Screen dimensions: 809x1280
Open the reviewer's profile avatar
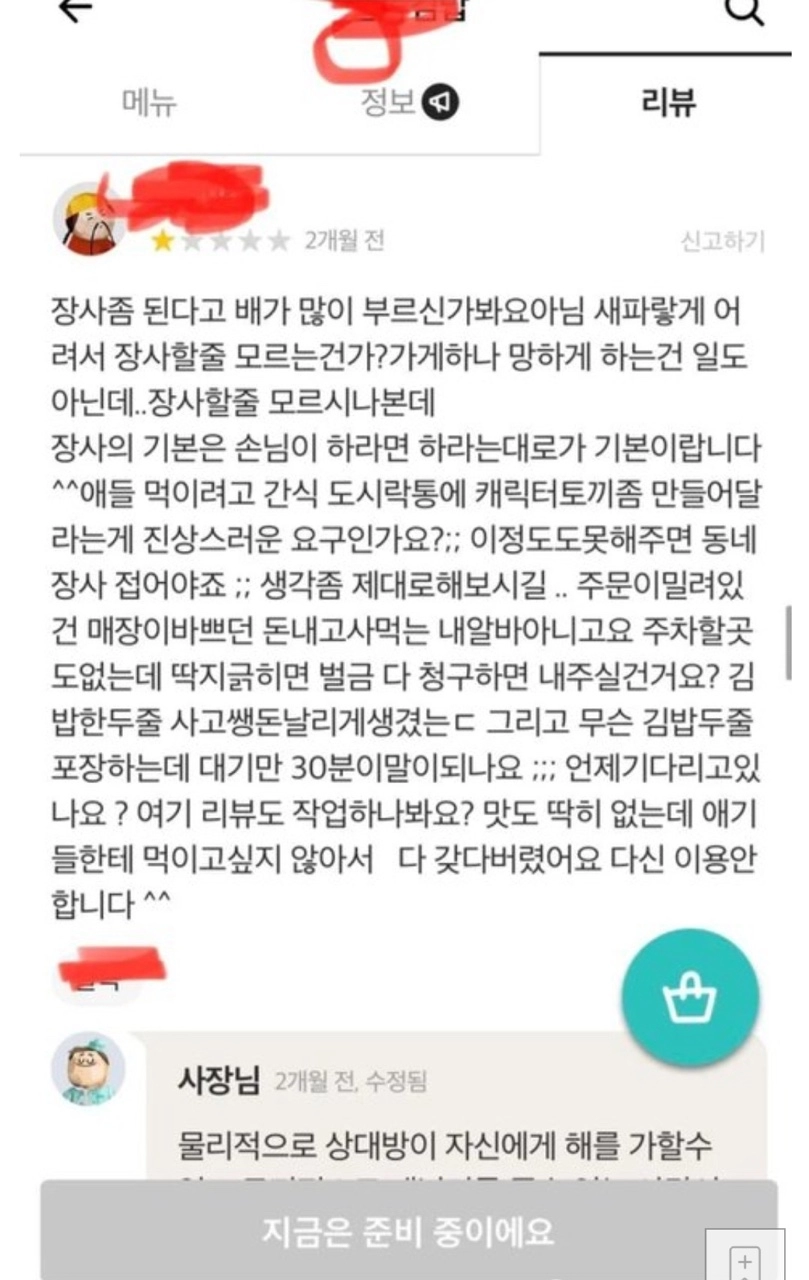pyautogui.click(x=88, y=220)
